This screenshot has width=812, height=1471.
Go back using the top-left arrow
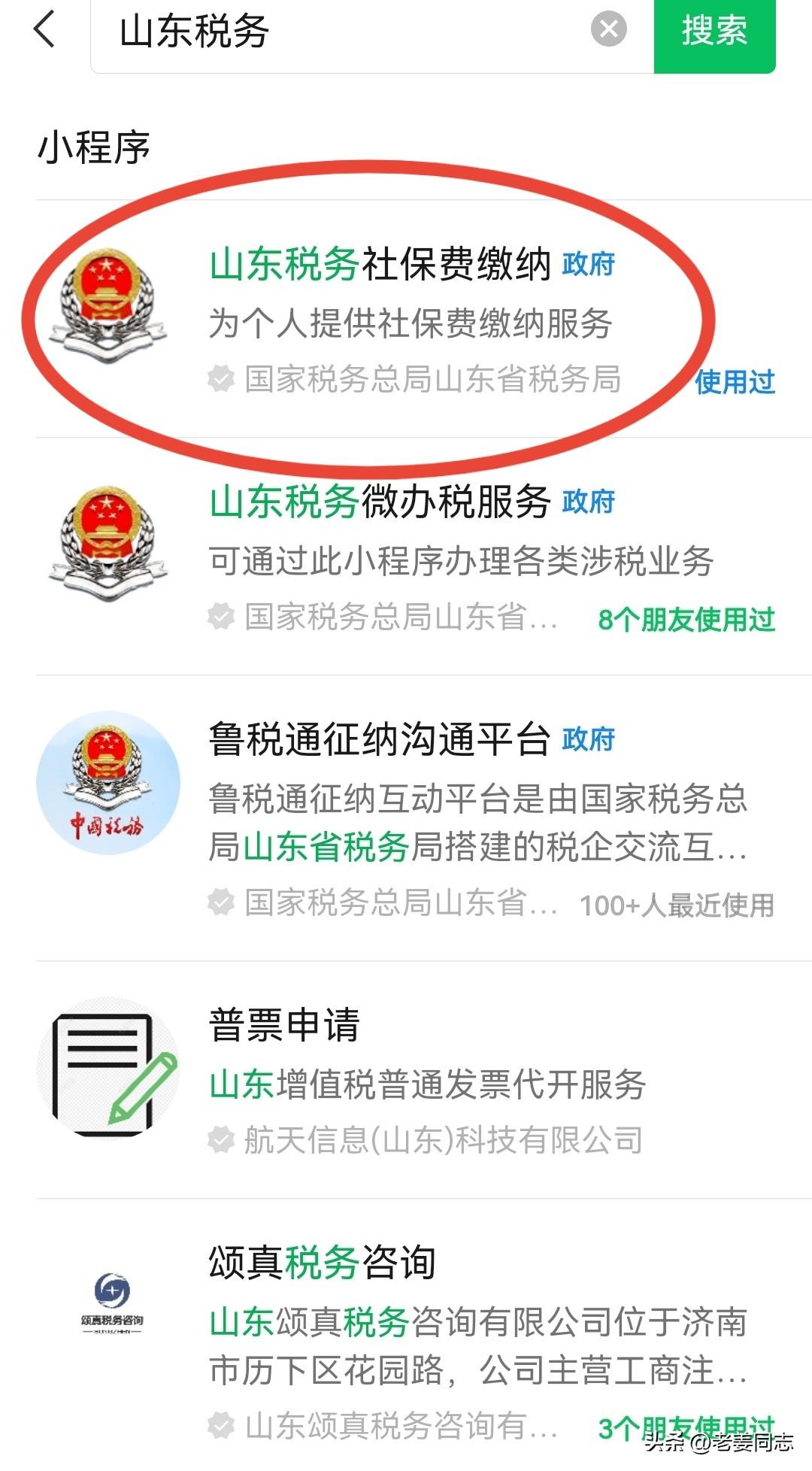45,30
